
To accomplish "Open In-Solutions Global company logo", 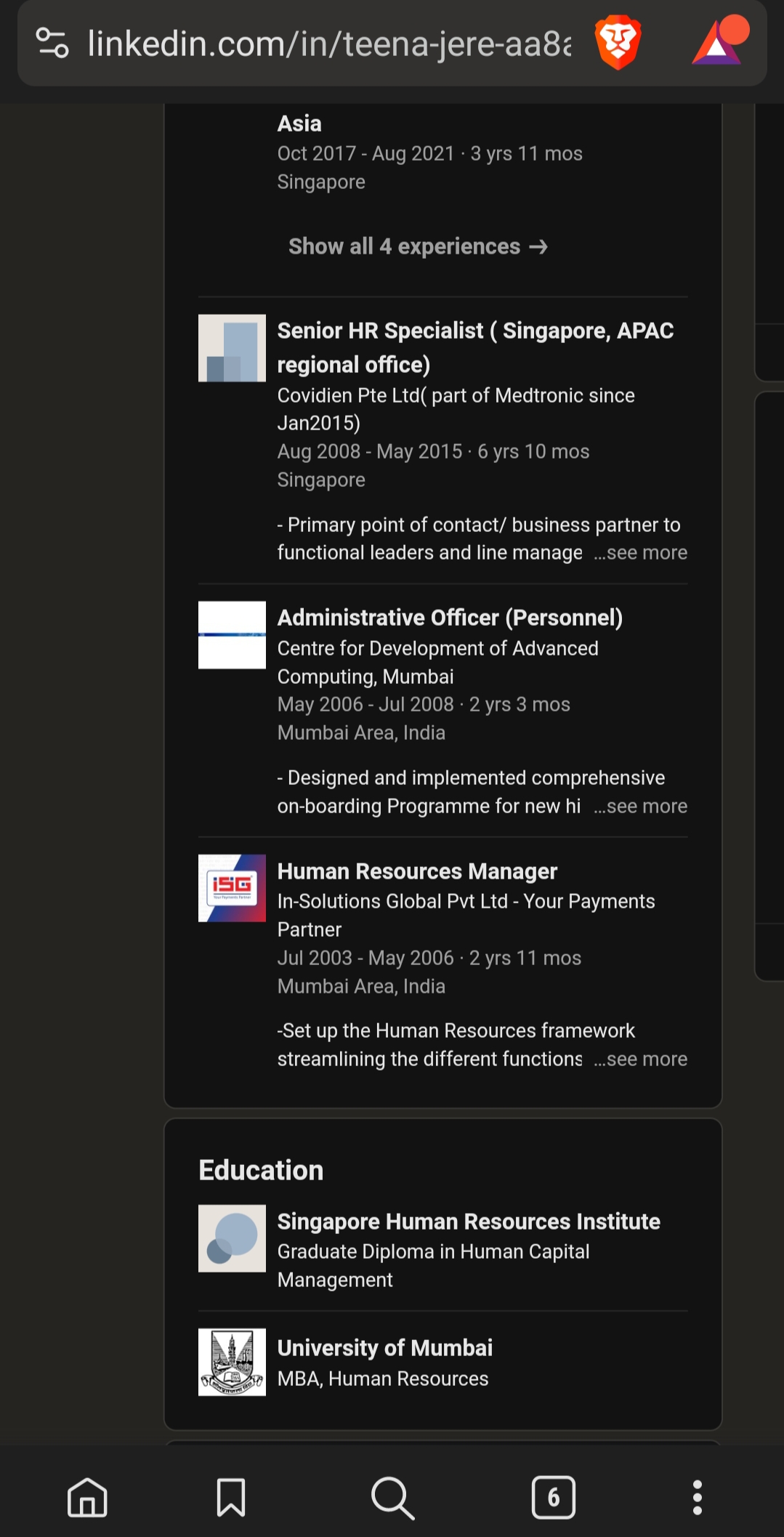I will click(232, 888).
